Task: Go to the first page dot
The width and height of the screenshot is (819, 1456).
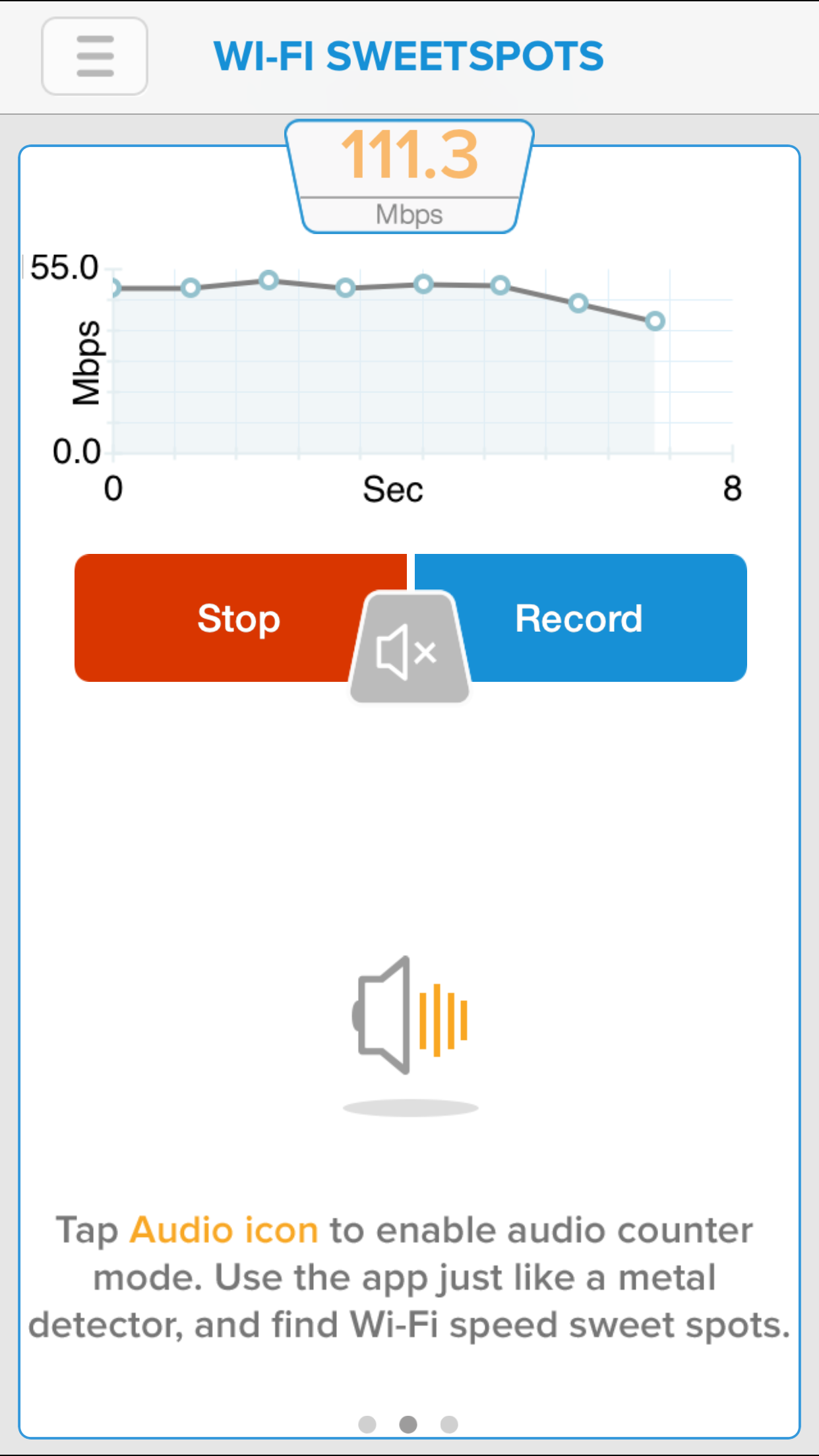Action: (367, 1424)
